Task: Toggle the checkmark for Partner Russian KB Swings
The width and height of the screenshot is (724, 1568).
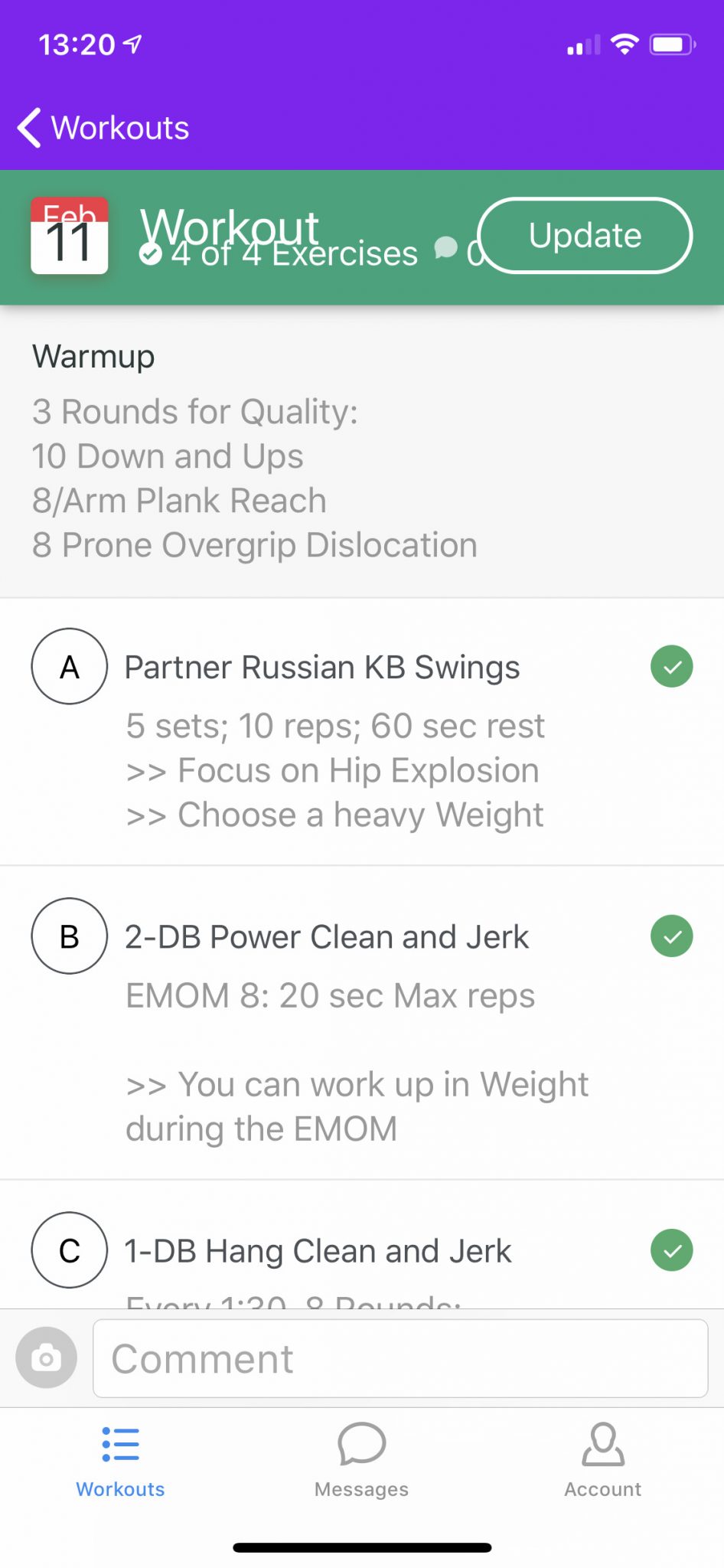Action: [x=672, y=667]
